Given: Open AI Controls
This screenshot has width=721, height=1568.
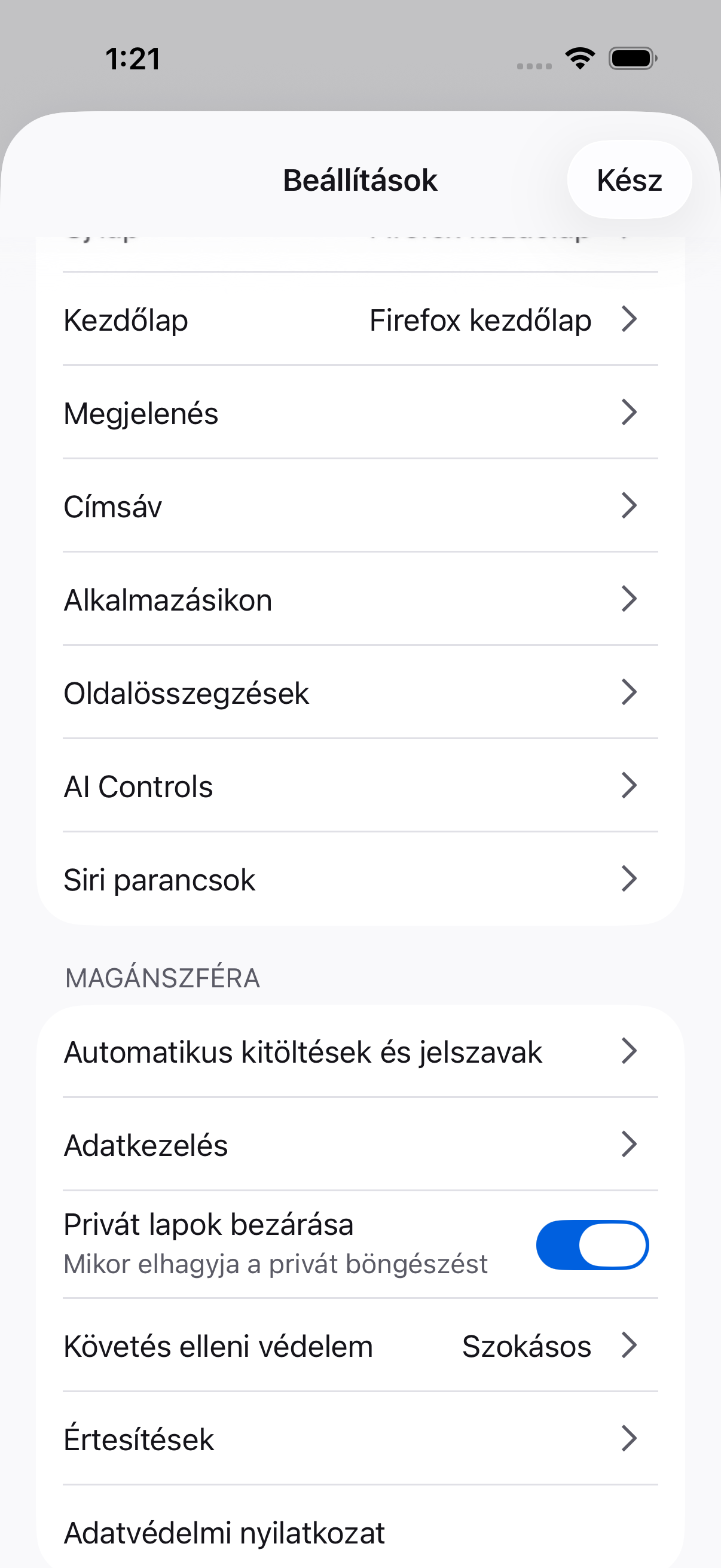Looking at the screenshot, I should point(360,785).
